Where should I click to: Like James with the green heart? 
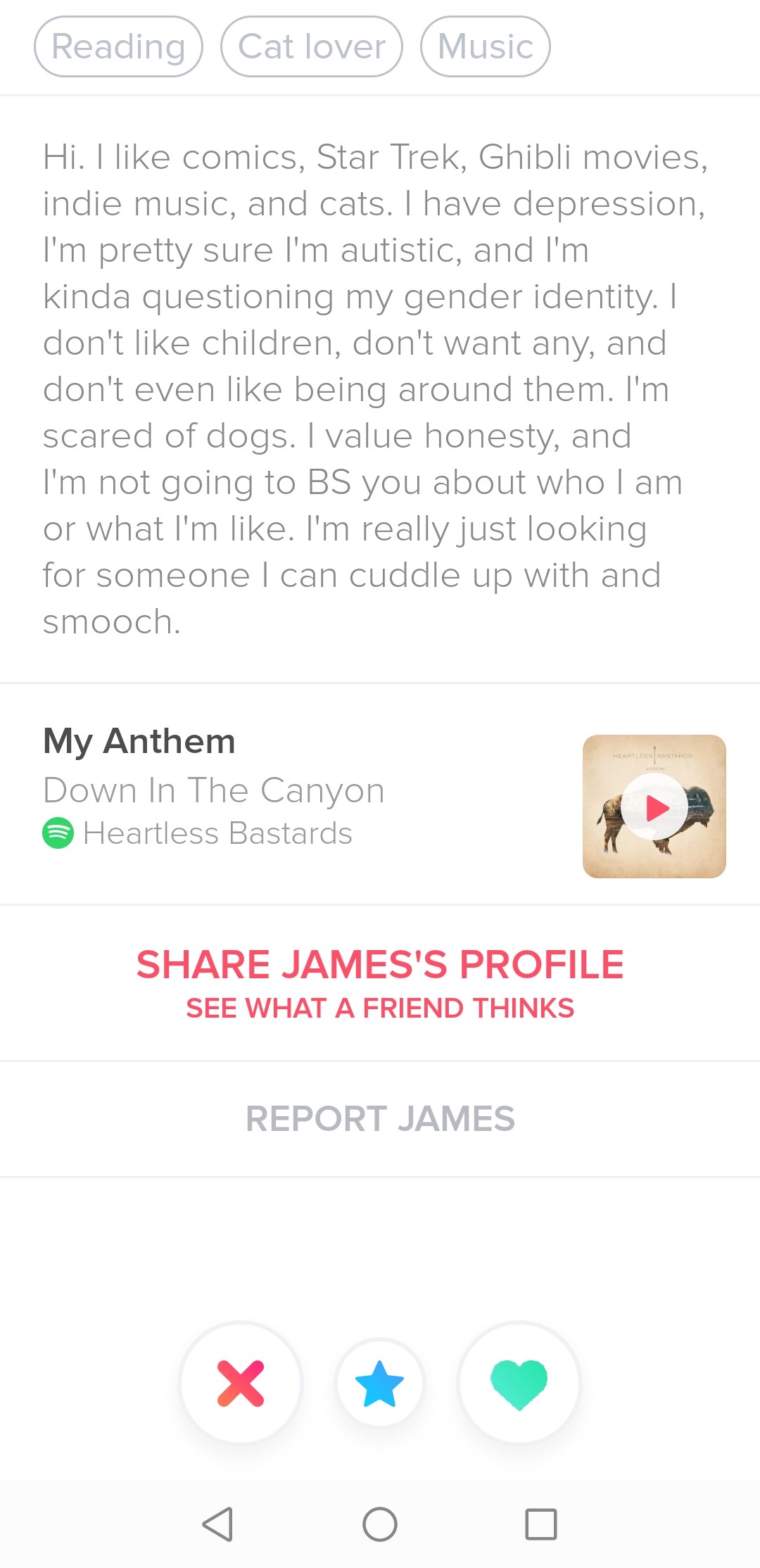pos(519,1384)
